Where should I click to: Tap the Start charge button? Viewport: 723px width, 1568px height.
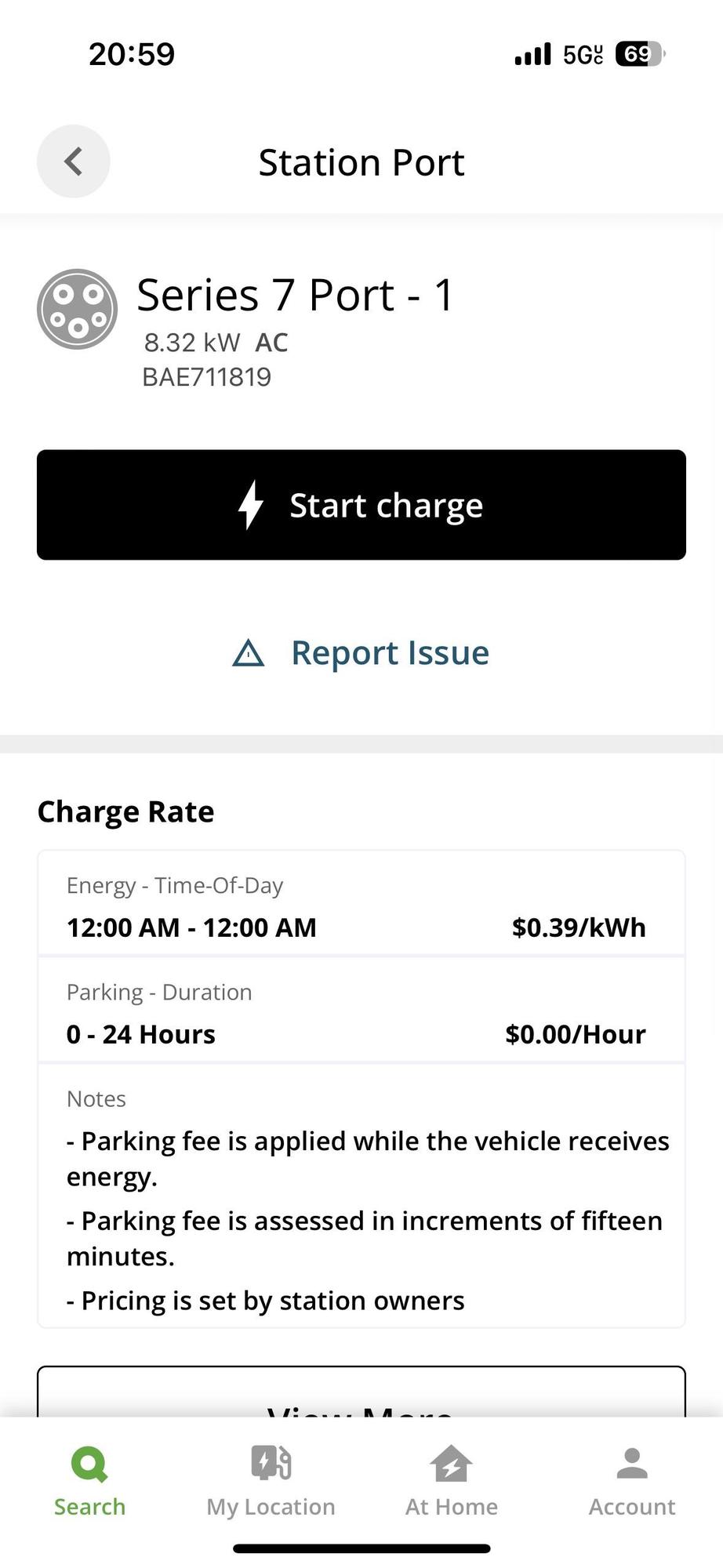pos(361,505)
